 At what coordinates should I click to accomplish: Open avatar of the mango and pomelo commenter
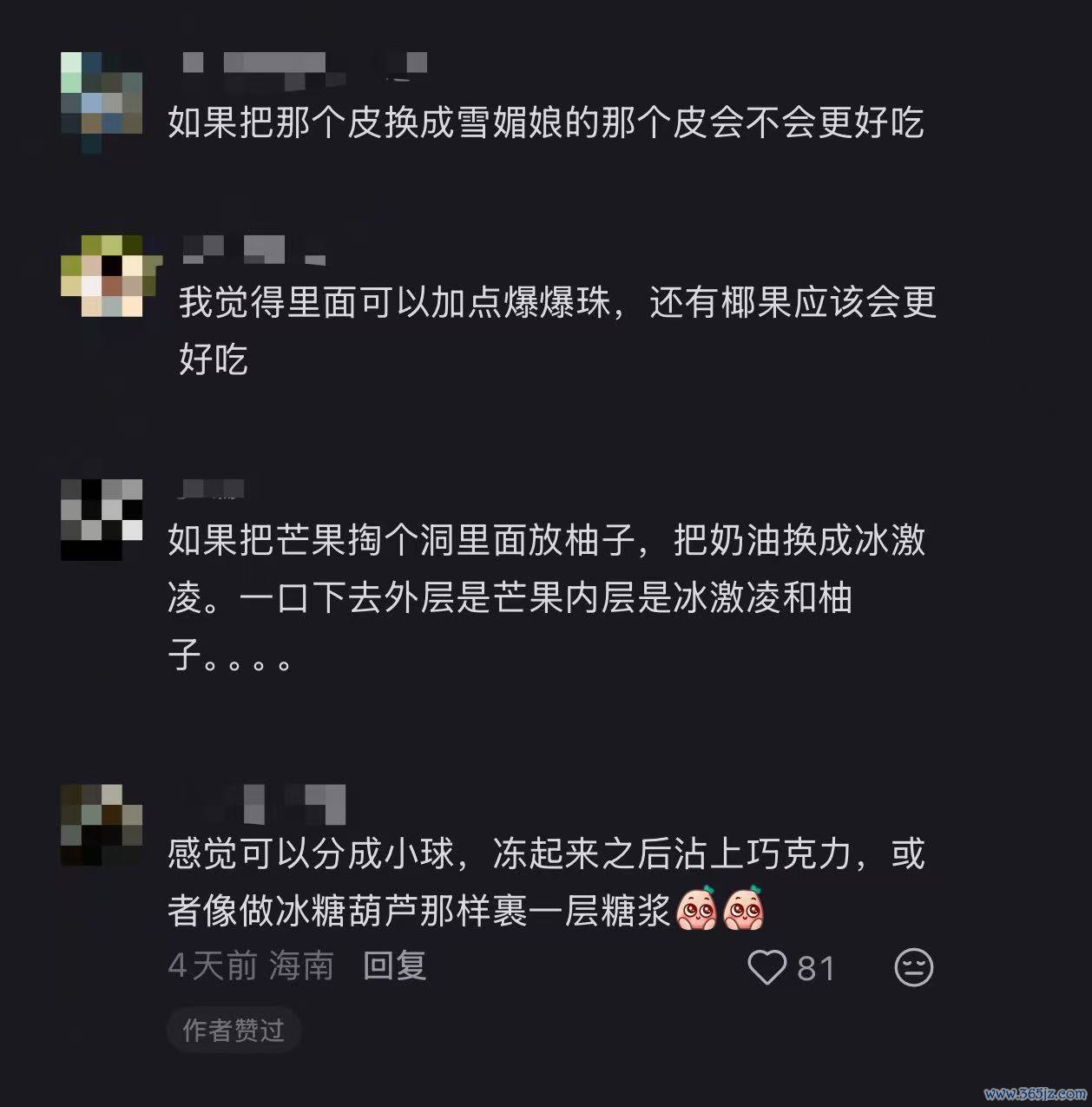tap(102, 519)
